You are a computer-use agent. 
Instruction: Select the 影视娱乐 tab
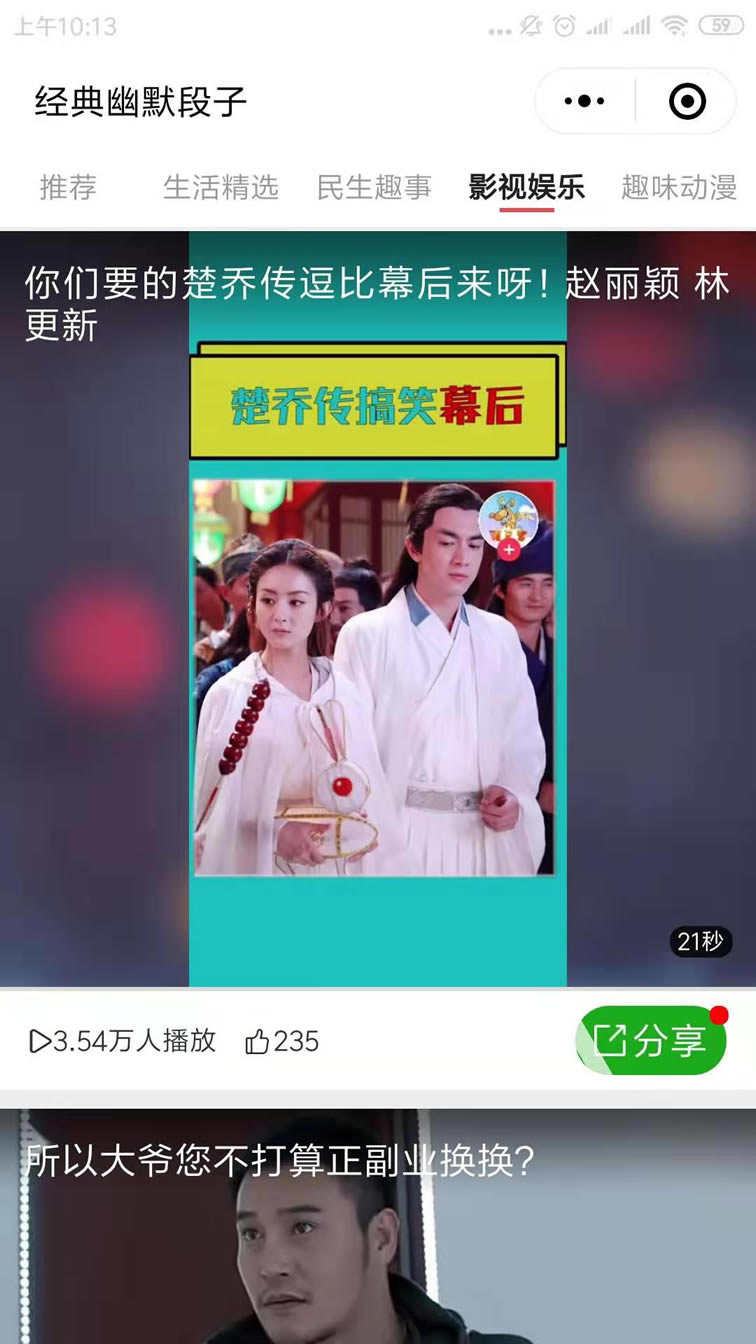click(527, 187)
